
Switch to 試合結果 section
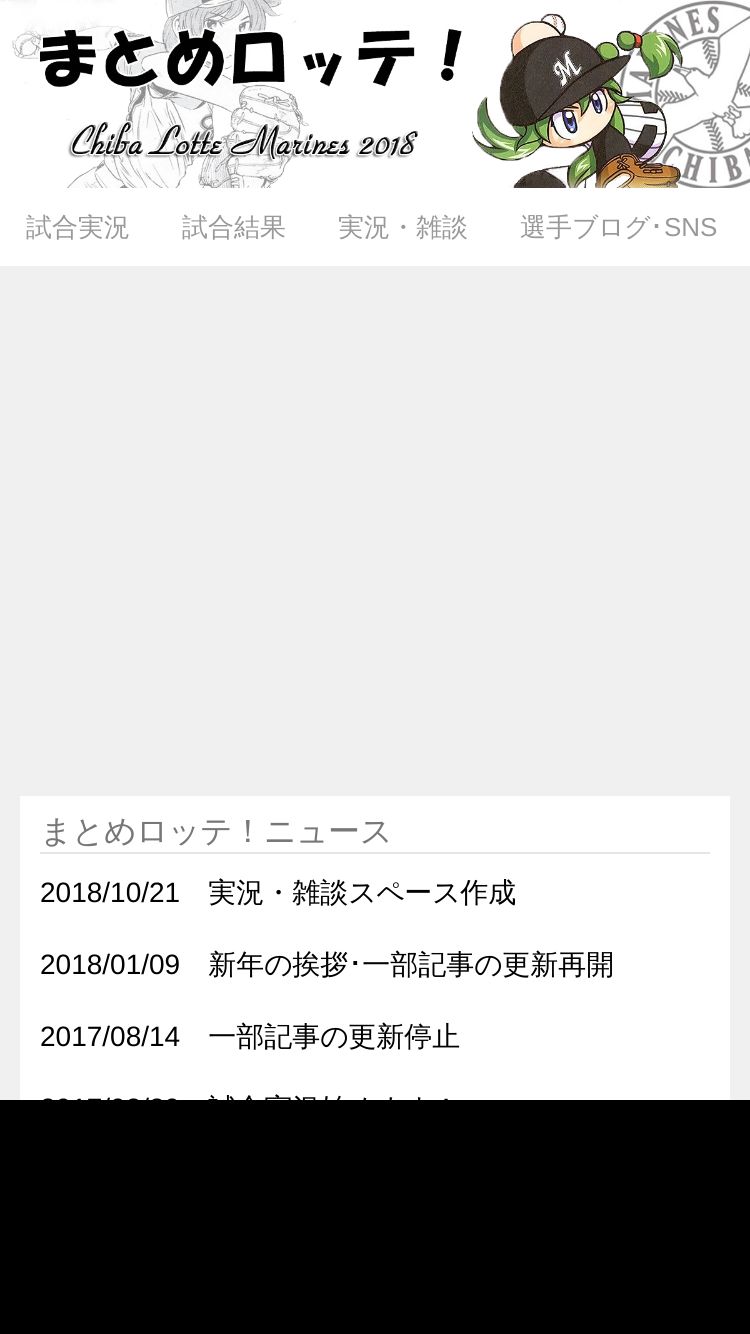click(233, 228)
